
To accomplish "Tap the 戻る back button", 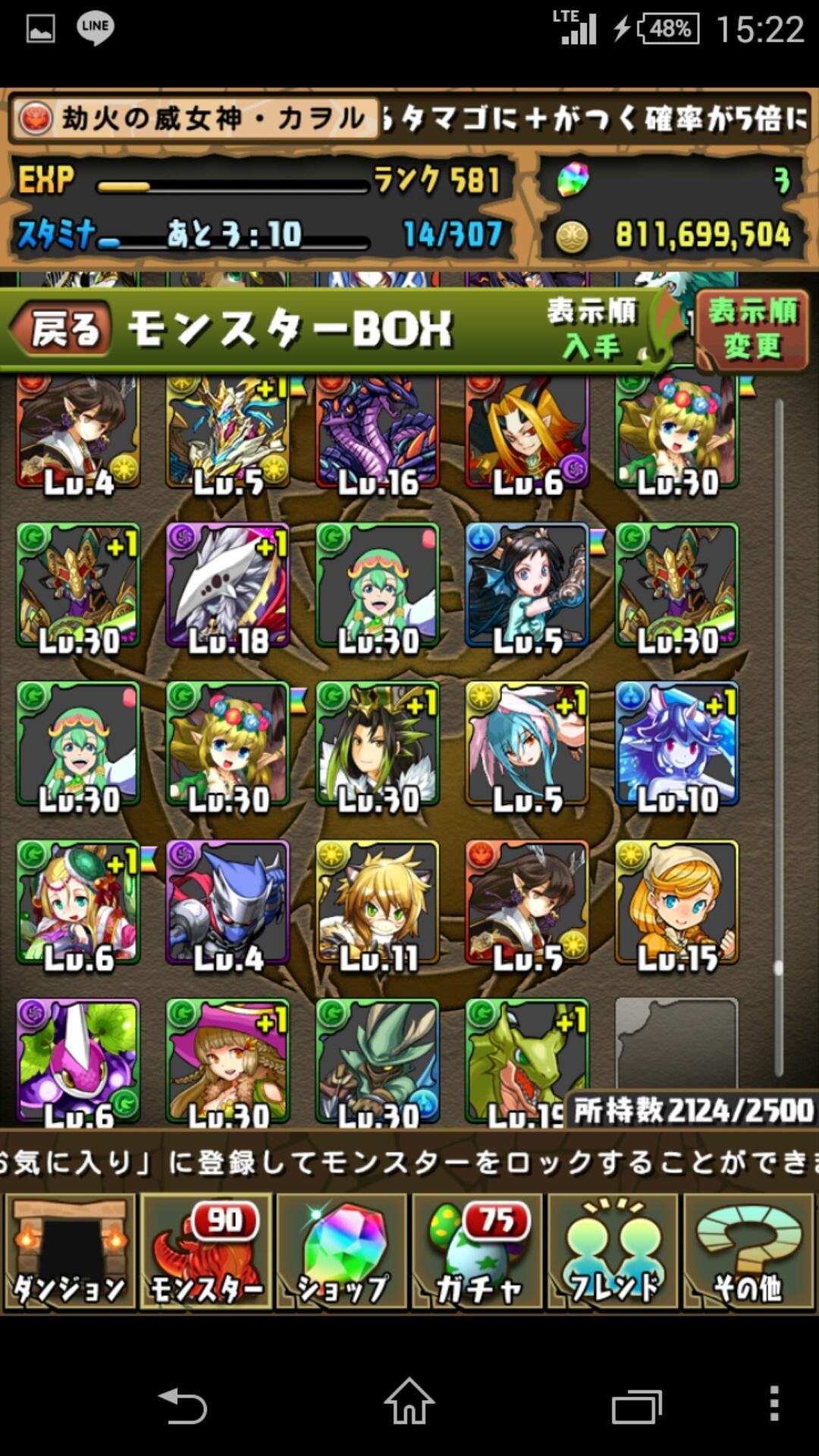I will [x=62, y=329].
